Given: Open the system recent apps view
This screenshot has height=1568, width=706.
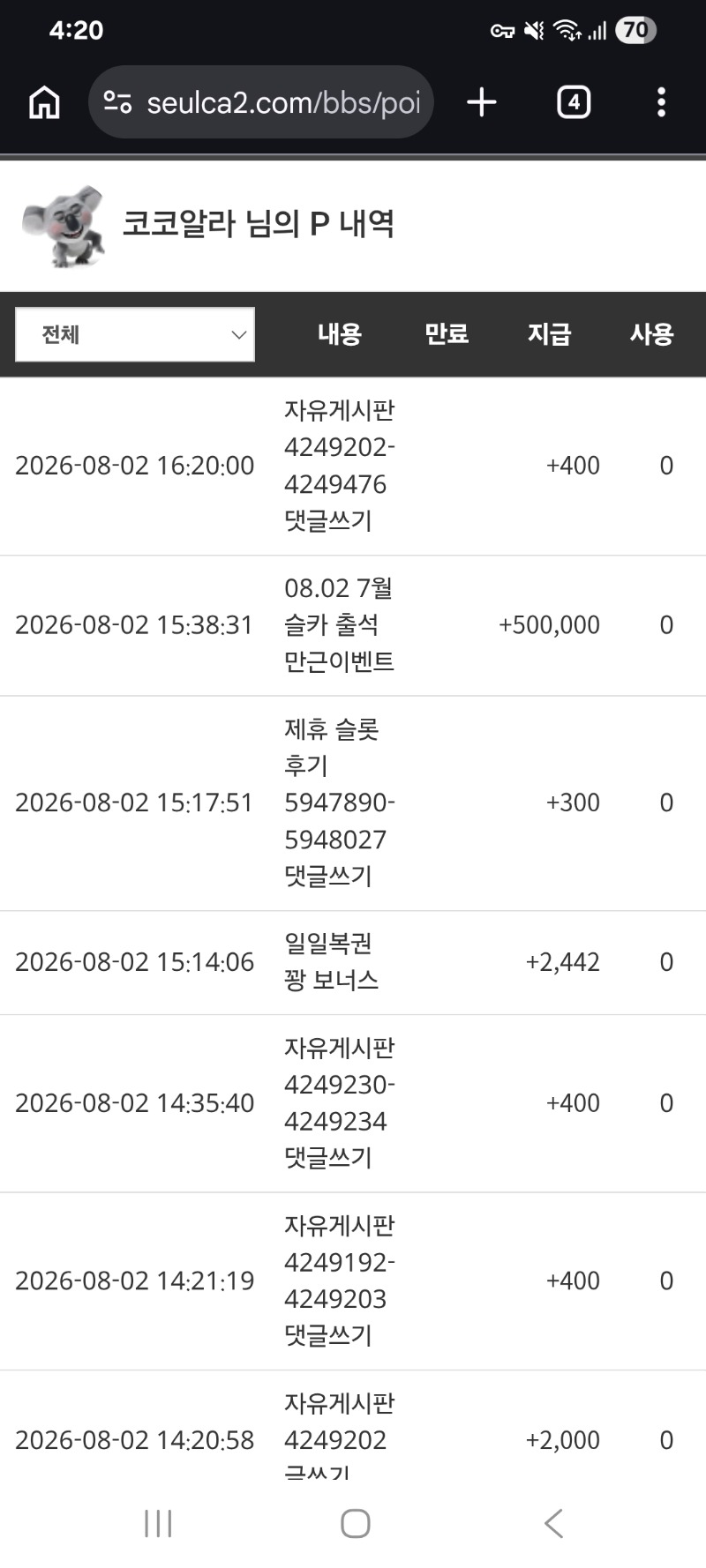Looking at the screenshot, I should pyautogui.click(x=158, y=1523).
